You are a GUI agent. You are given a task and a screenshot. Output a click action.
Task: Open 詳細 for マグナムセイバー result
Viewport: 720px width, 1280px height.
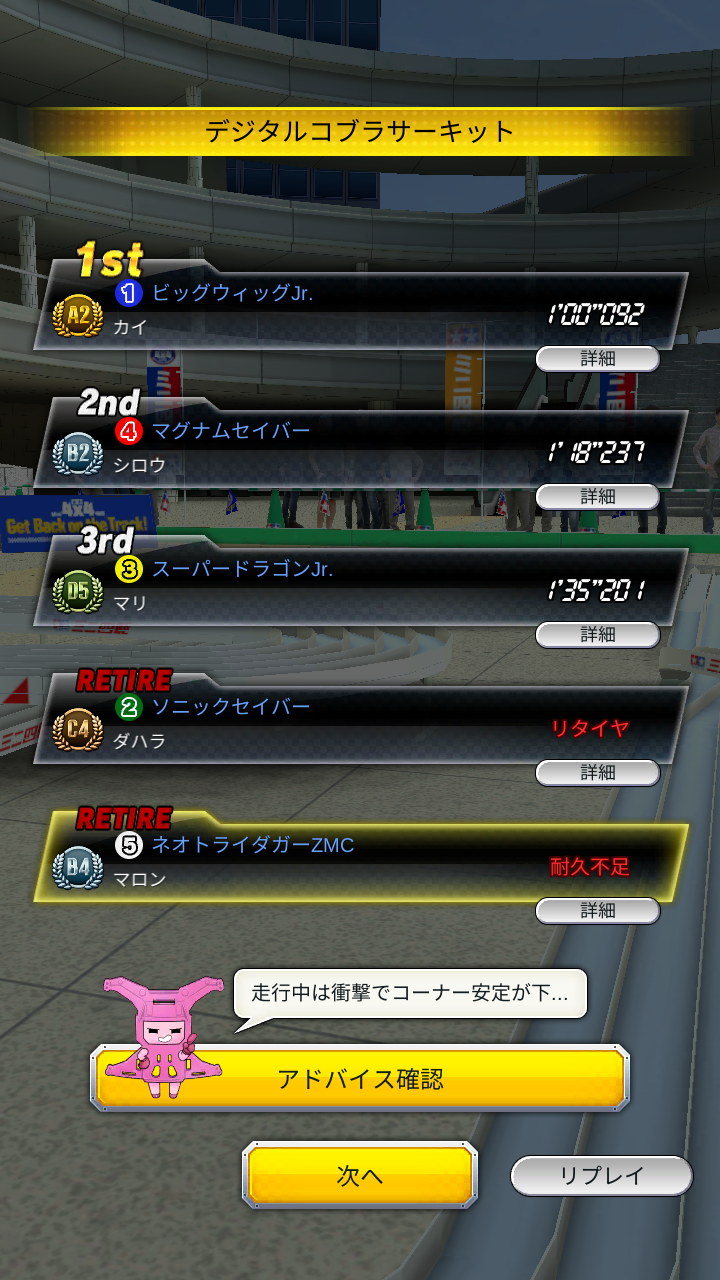tap(597, 497)
